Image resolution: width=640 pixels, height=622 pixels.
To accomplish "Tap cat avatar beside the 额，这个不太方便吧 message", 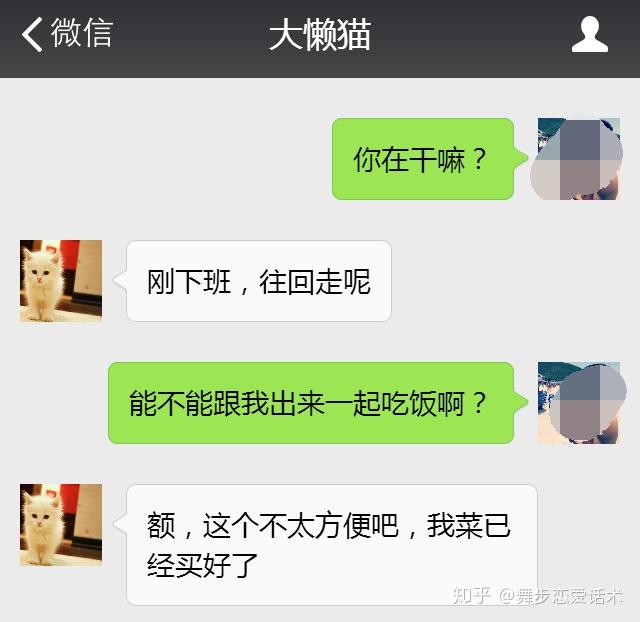I will point(61,525).
